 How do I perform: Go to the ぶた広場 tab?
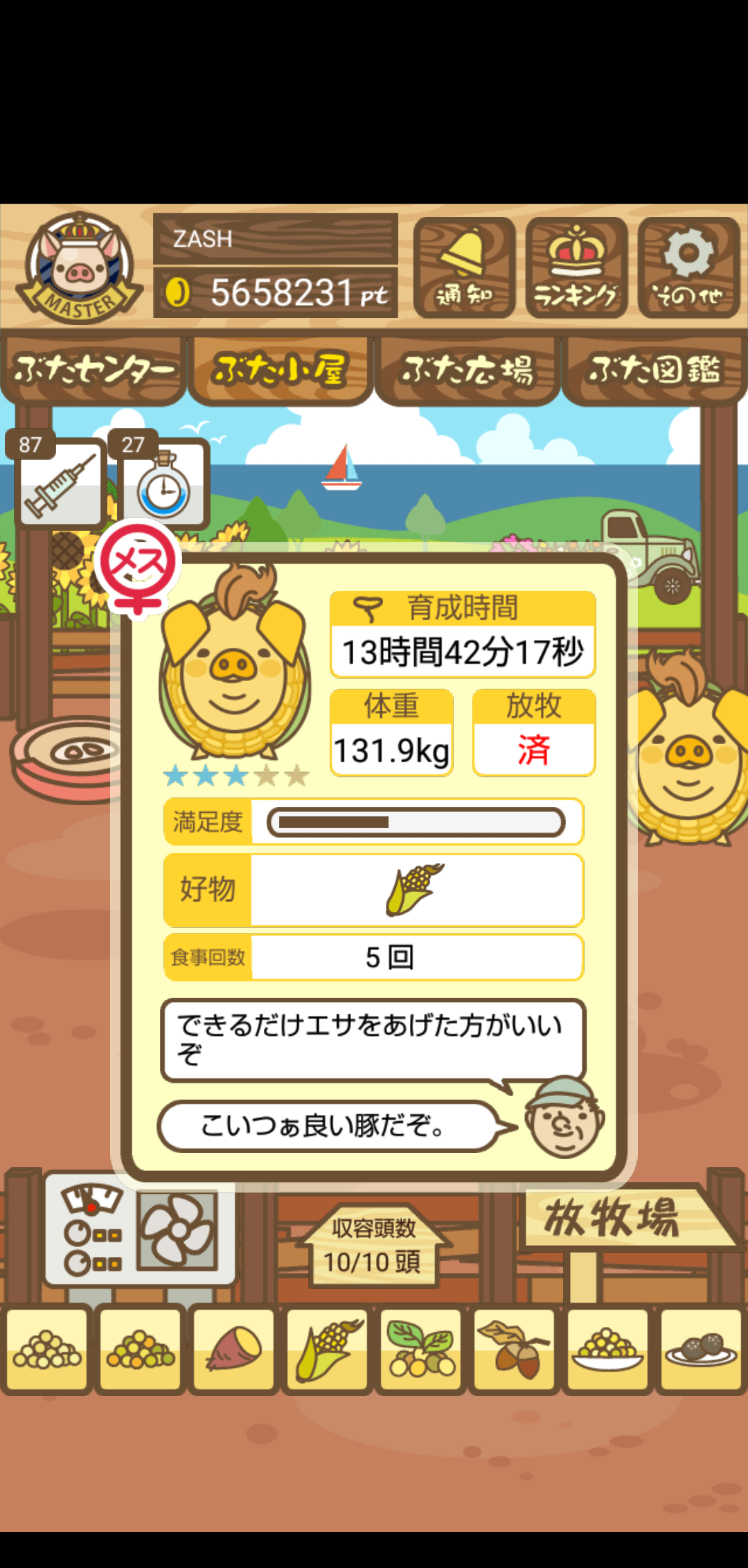(467, 370)
